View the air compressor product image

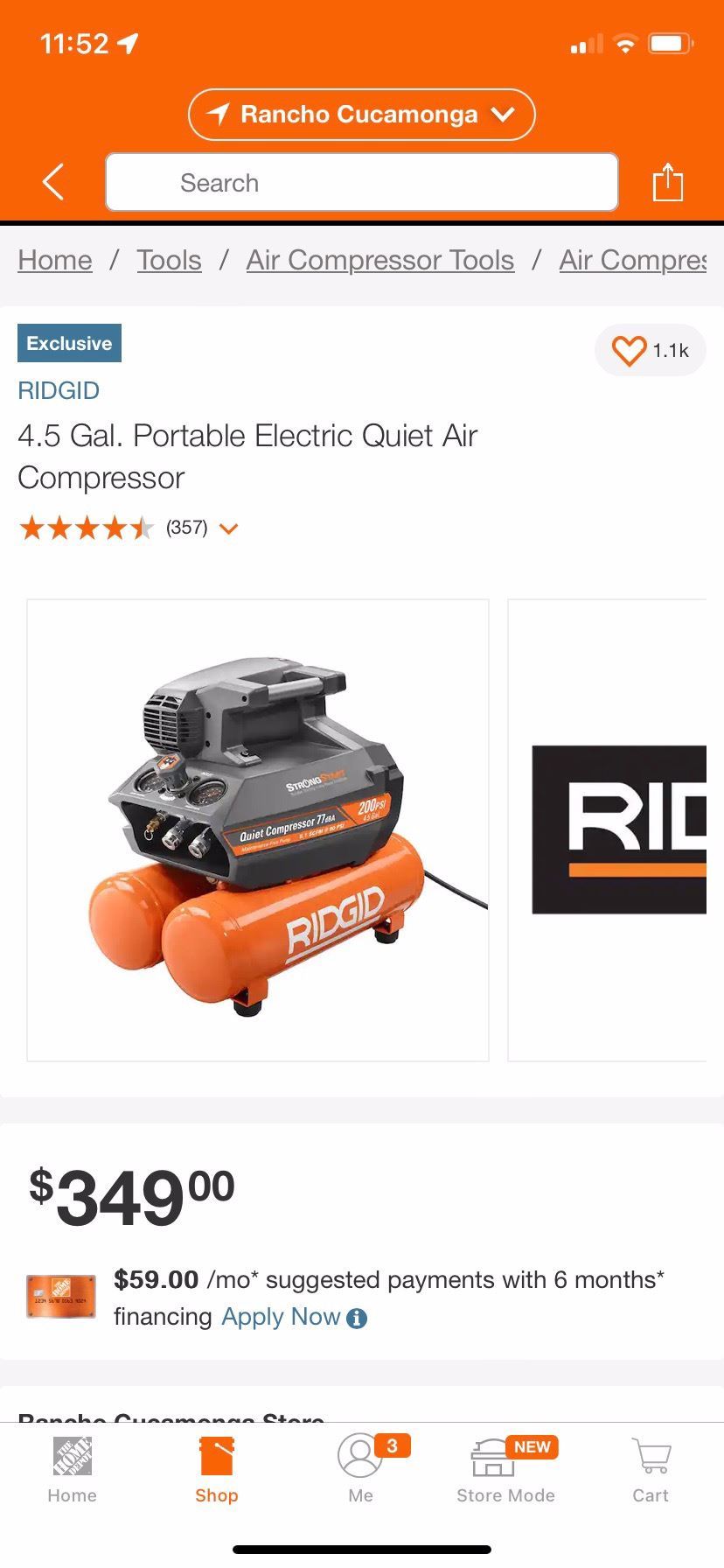pyautogui.click(x=258, y=829)
